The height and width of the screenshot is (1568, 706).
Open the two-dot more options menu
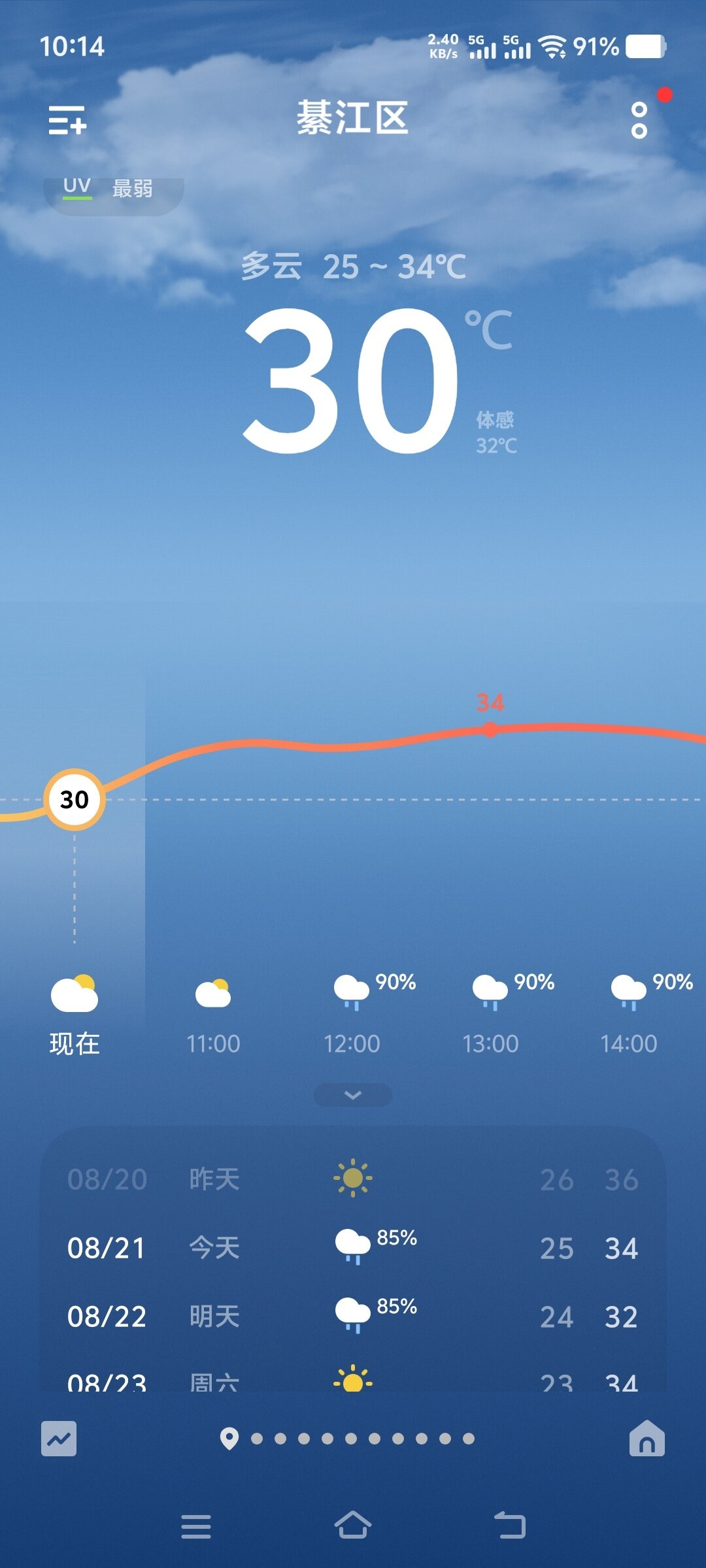[639, 120]
